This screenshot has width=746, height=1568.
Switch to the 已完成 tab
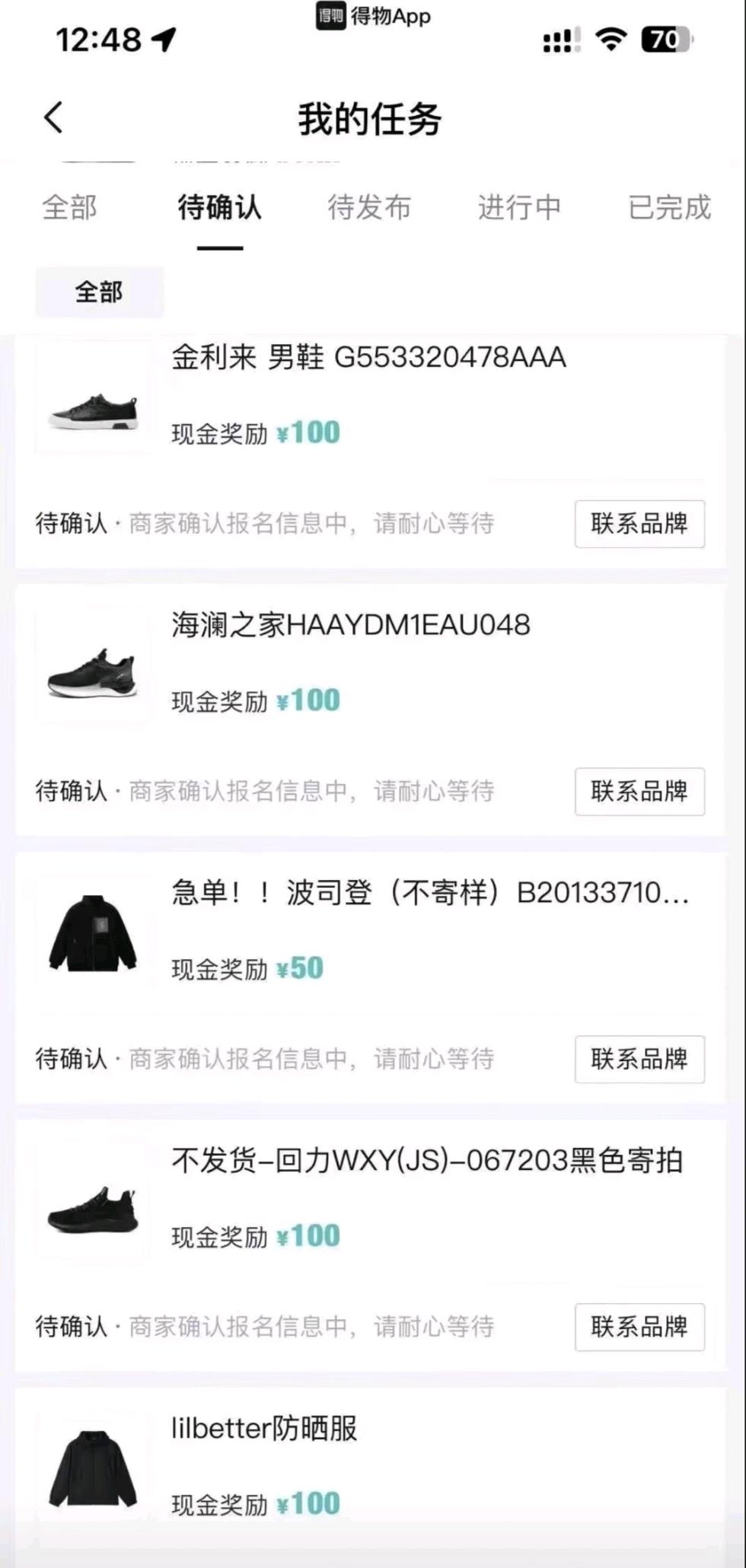[668, 208]
